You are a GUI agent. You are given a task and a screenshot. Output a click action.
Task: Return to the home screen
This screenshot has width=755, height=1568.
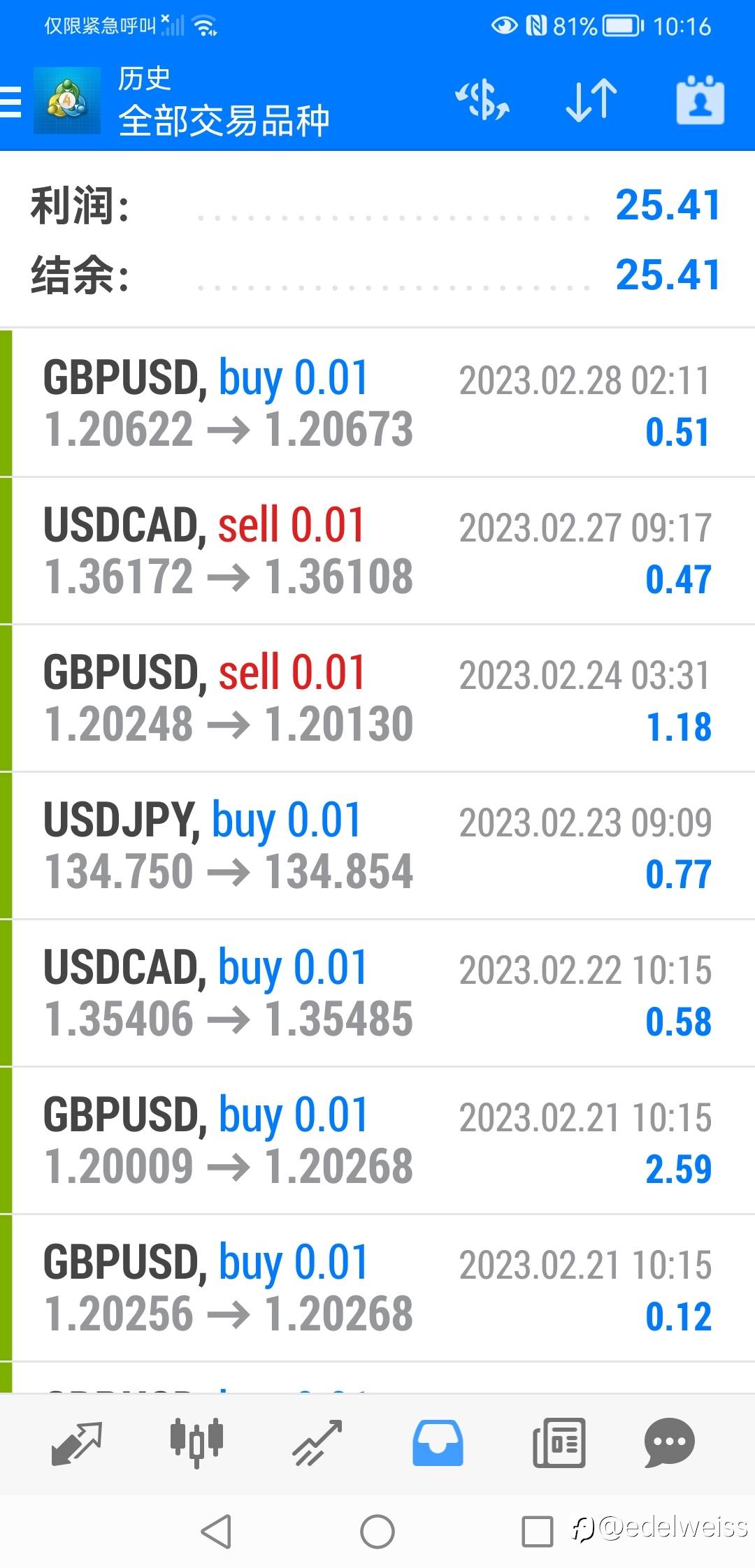pos(377,1532)
